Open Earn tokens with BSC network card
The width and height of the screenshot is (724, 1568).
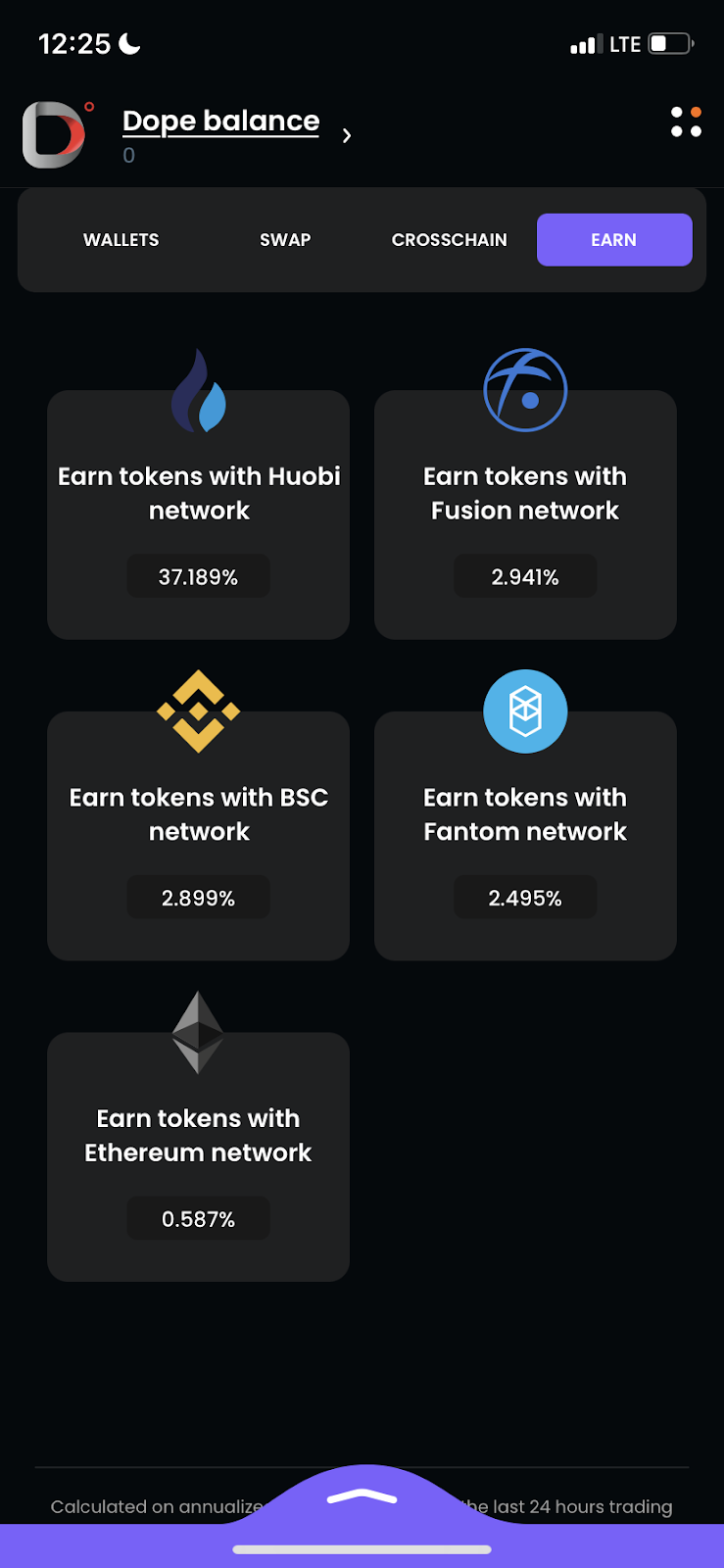[198, 835]
